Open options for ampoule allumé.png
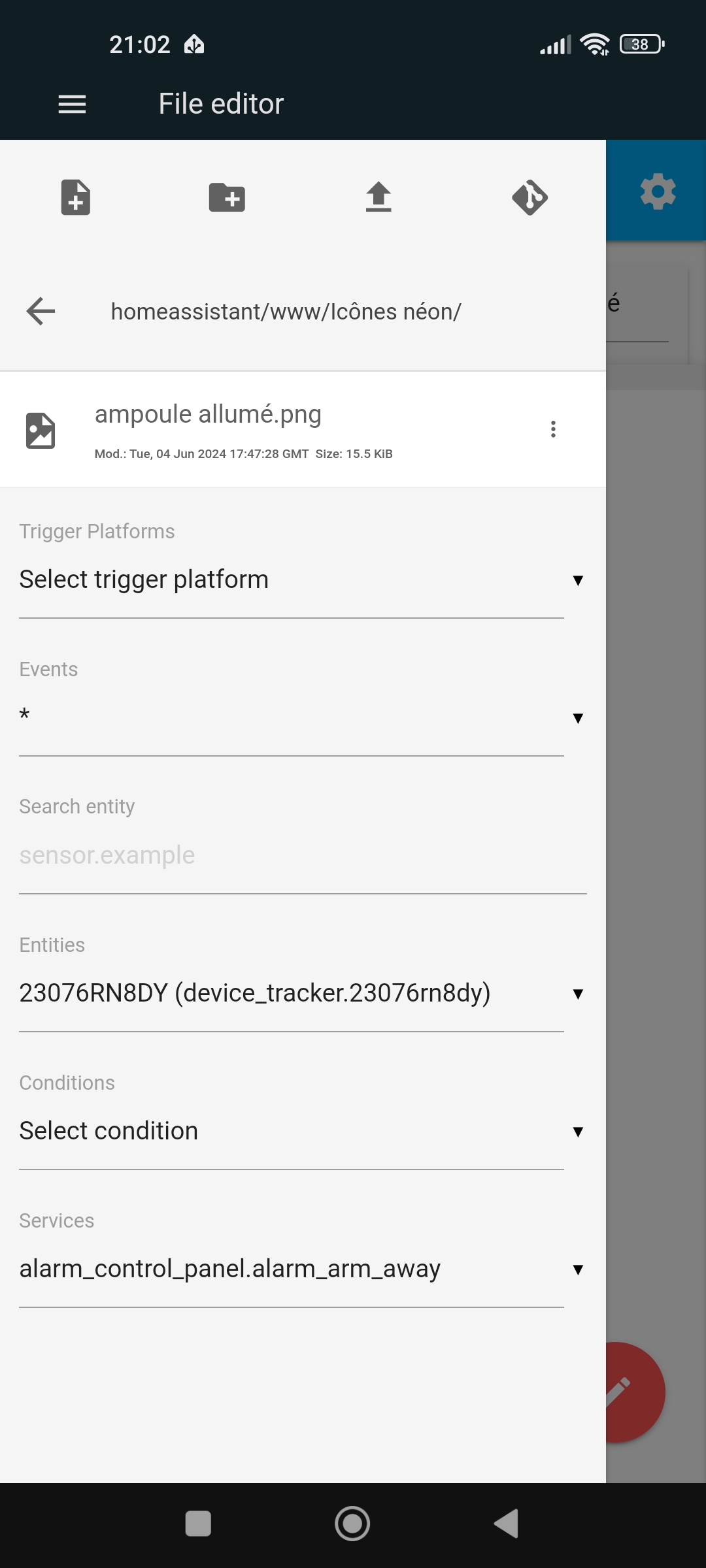The width and height of the screenshot is (706, 1568). click(x=553, y=429)
